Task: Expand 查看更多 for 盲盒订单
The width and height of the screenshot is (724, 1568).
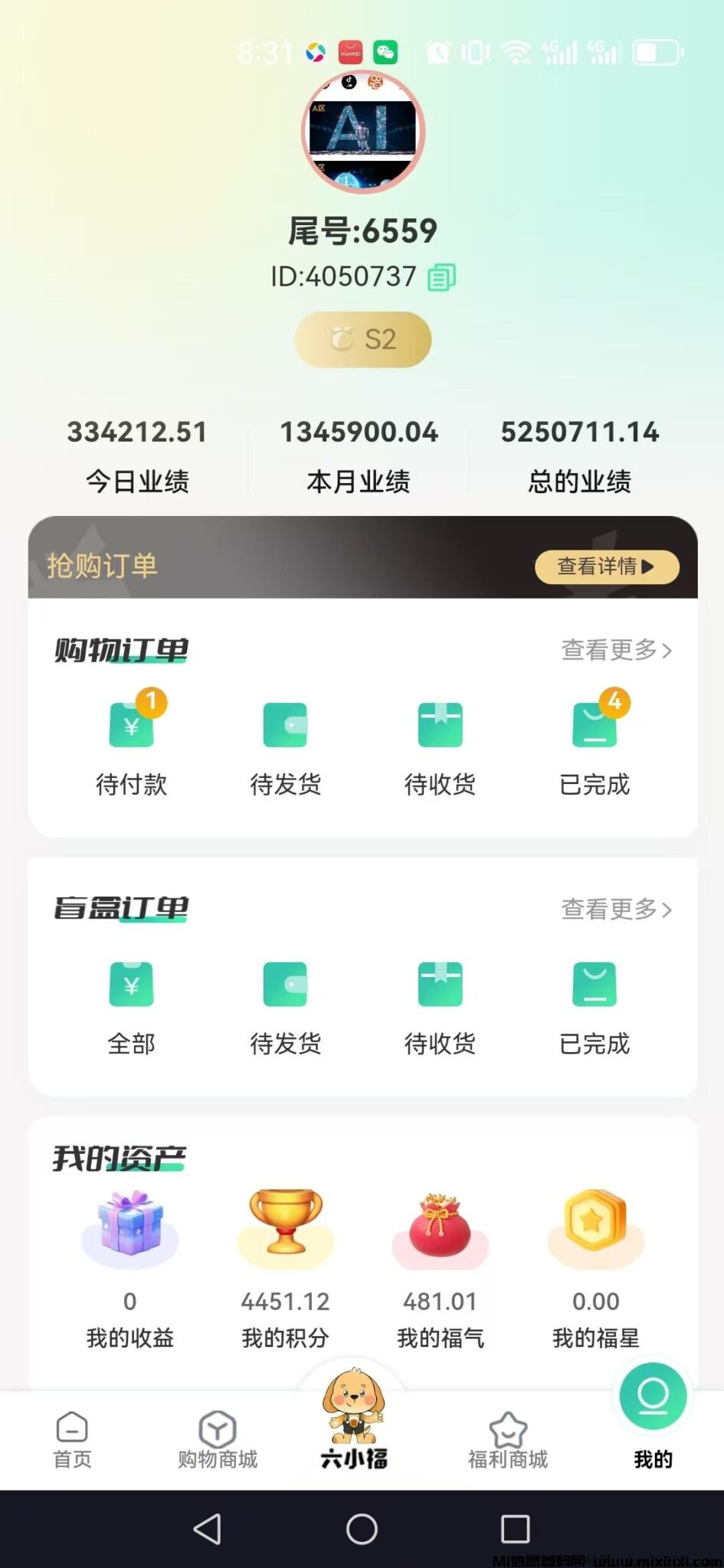Action: [615, 910]
